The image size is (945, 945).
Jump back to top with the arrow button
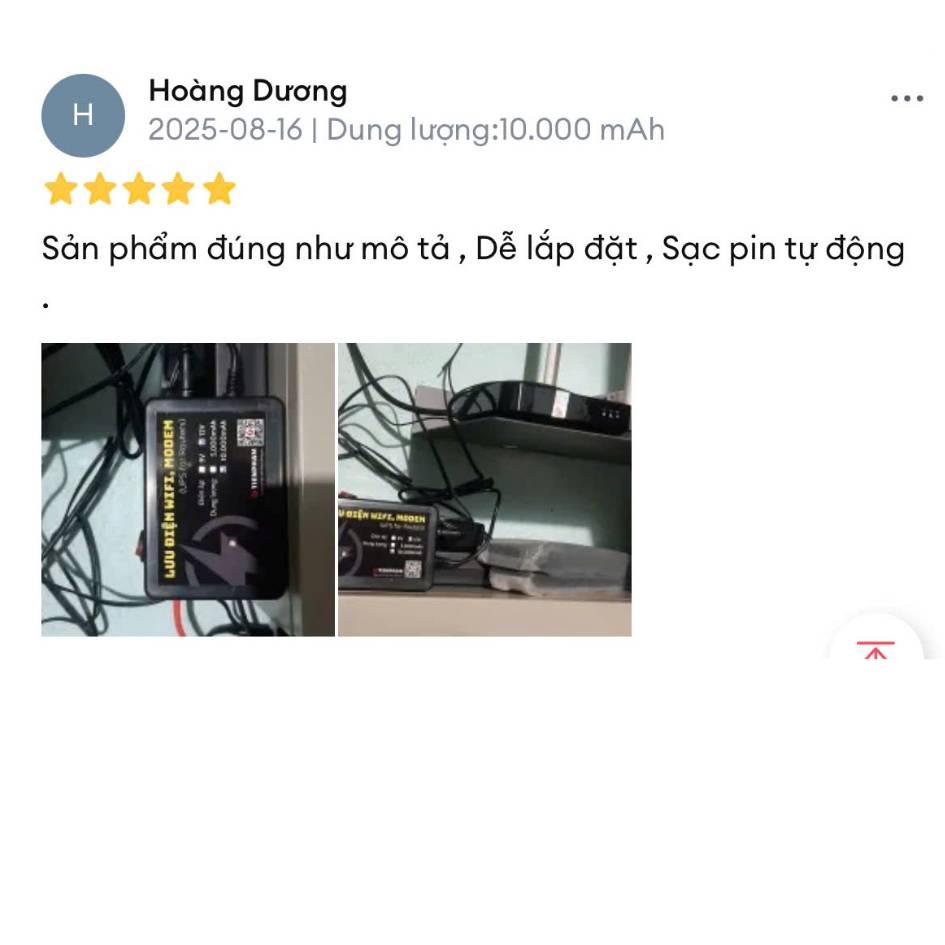click(875, 648)
